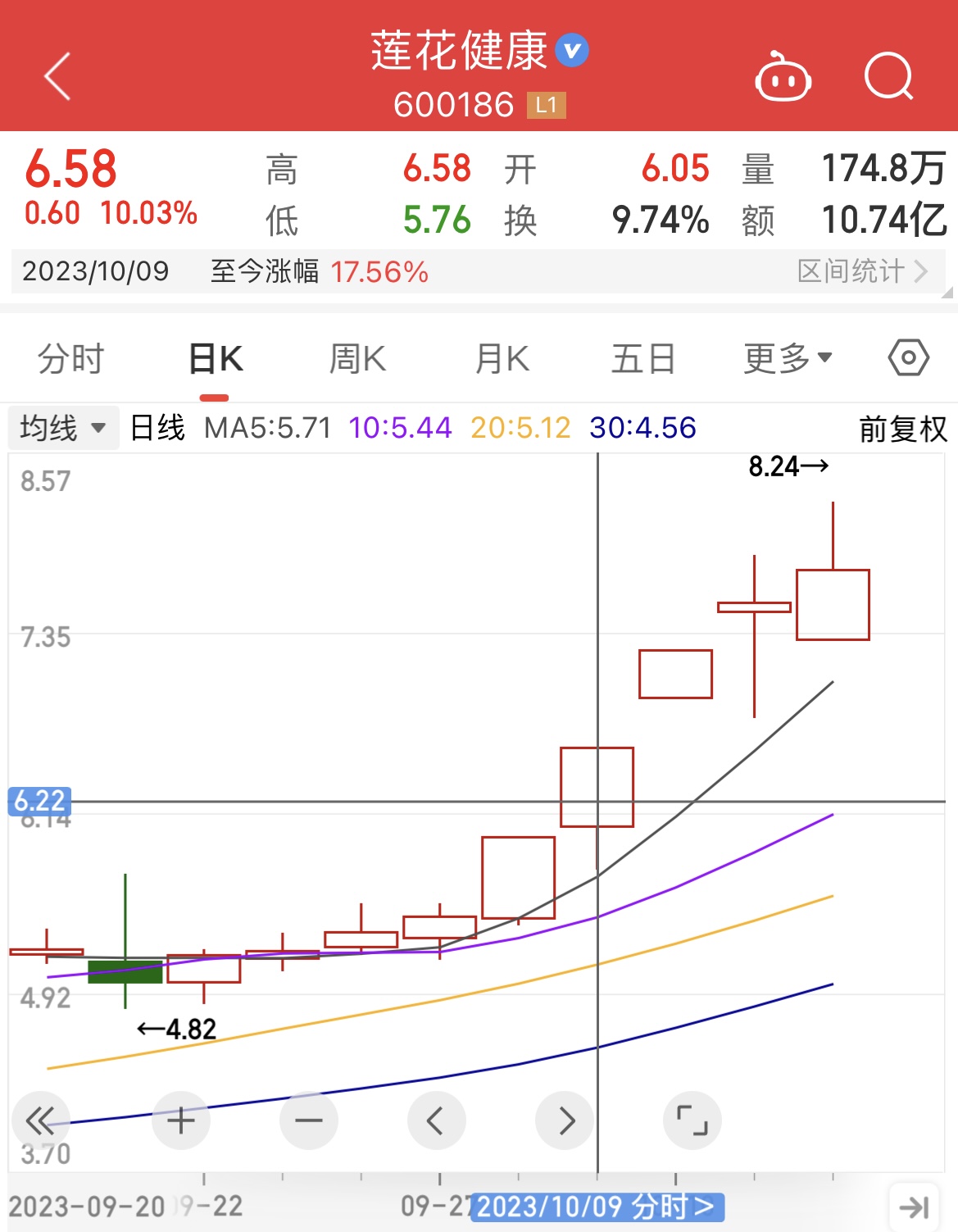Switch to the 分时 chart tab
This screenshot has width=958, height=1232.
click(x=70, y=359)
